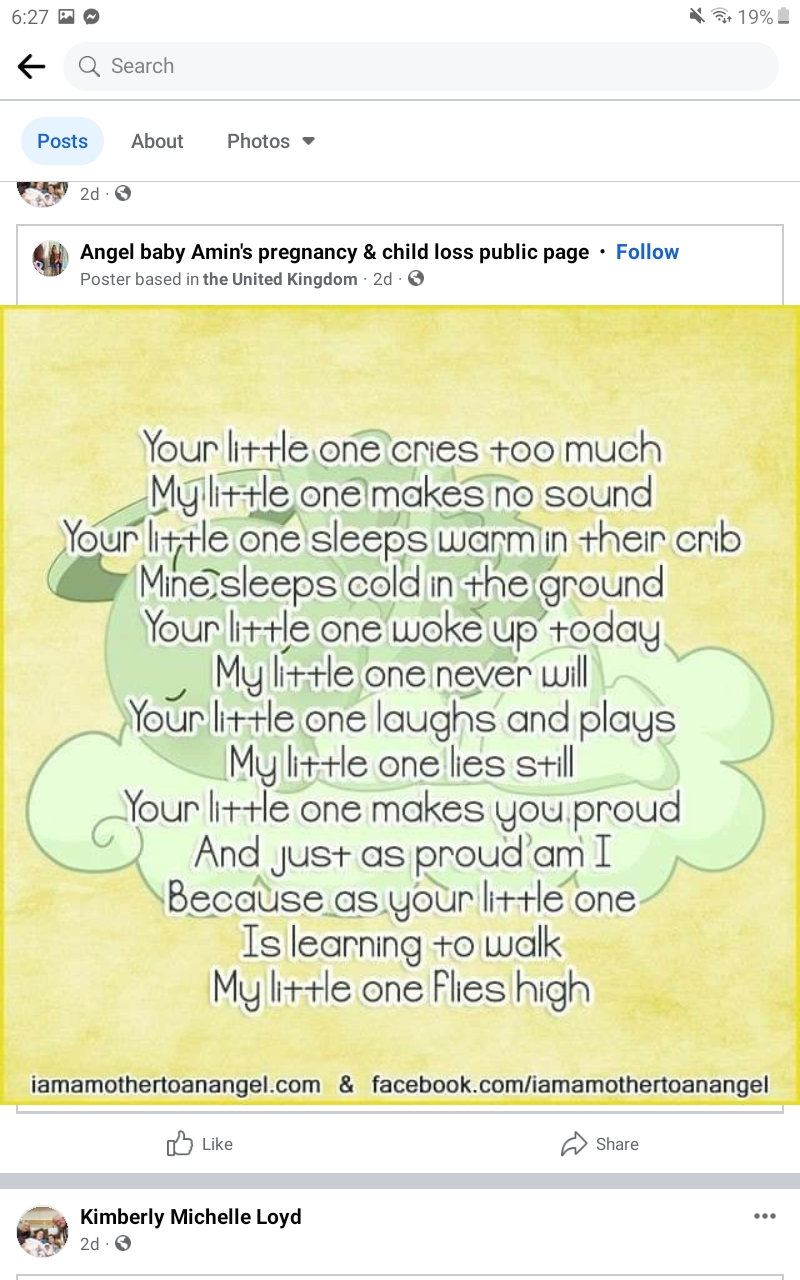Open the Search field
Image resolution: width=800 pixels, height=1280 pixels.
click(x=420, y=66)
